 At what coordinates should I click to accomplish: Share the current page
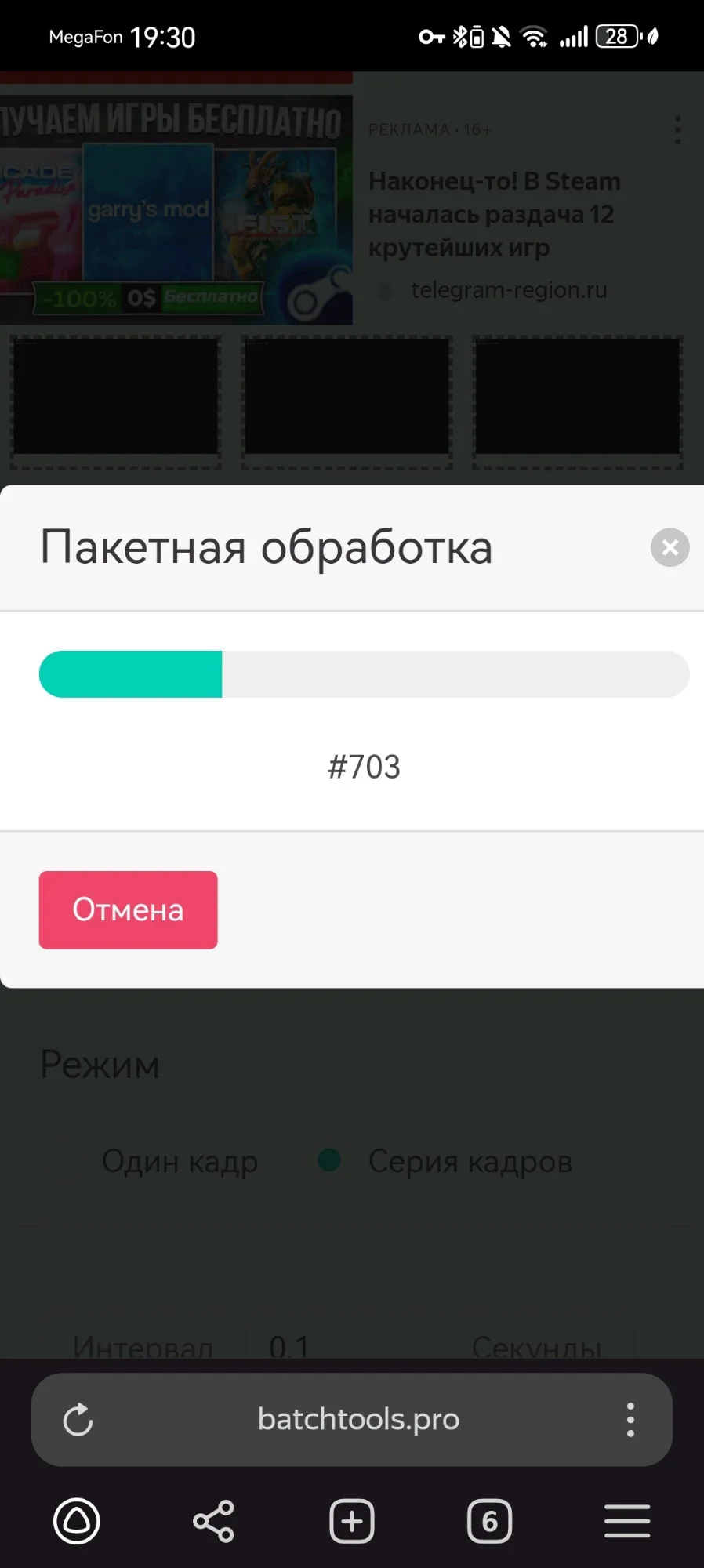click(x=214, y=1521)
